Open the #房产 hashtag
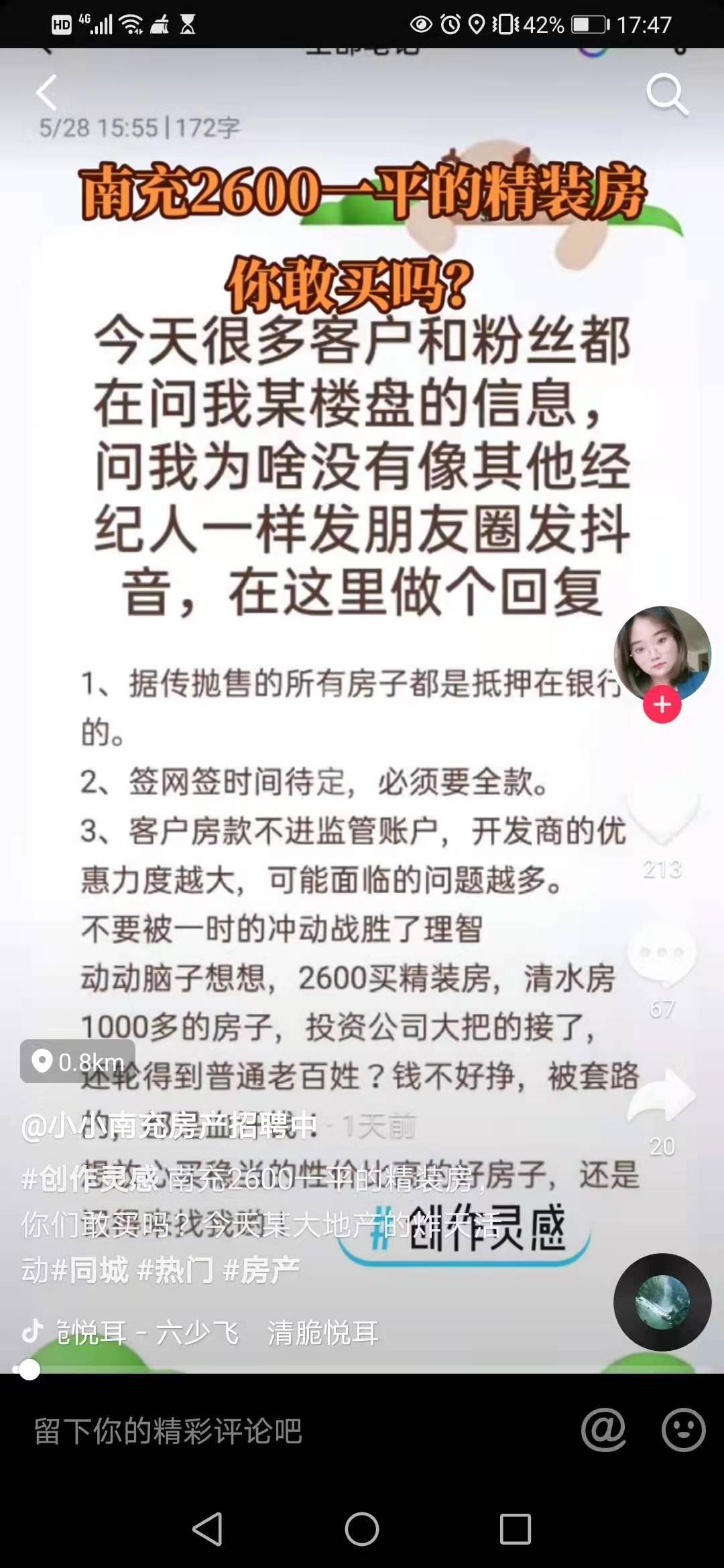Viewport: 724px width, 1568px height. point(261,1270)
